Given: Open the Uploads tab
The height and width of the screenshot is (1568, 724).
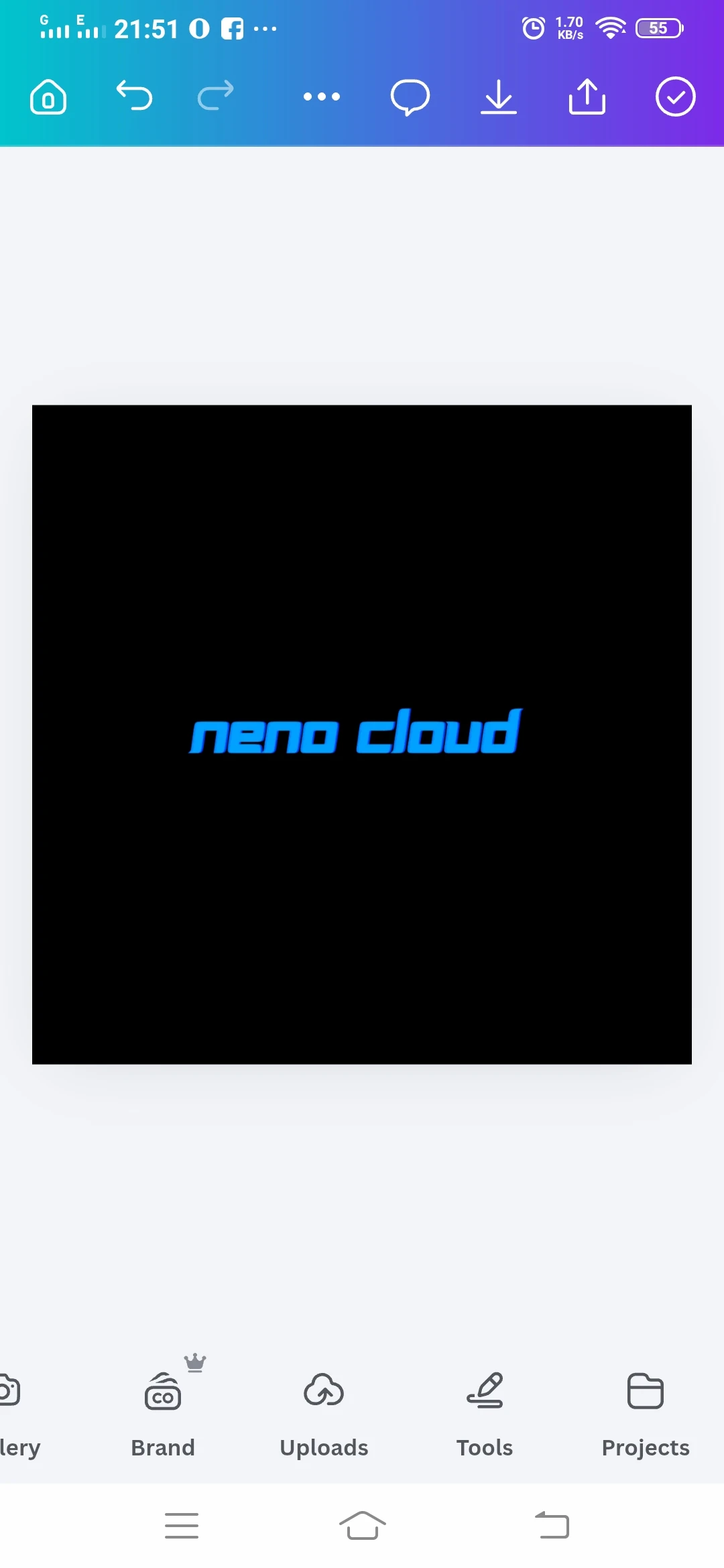Looking at the screenshot, I should pos(324,1407).
